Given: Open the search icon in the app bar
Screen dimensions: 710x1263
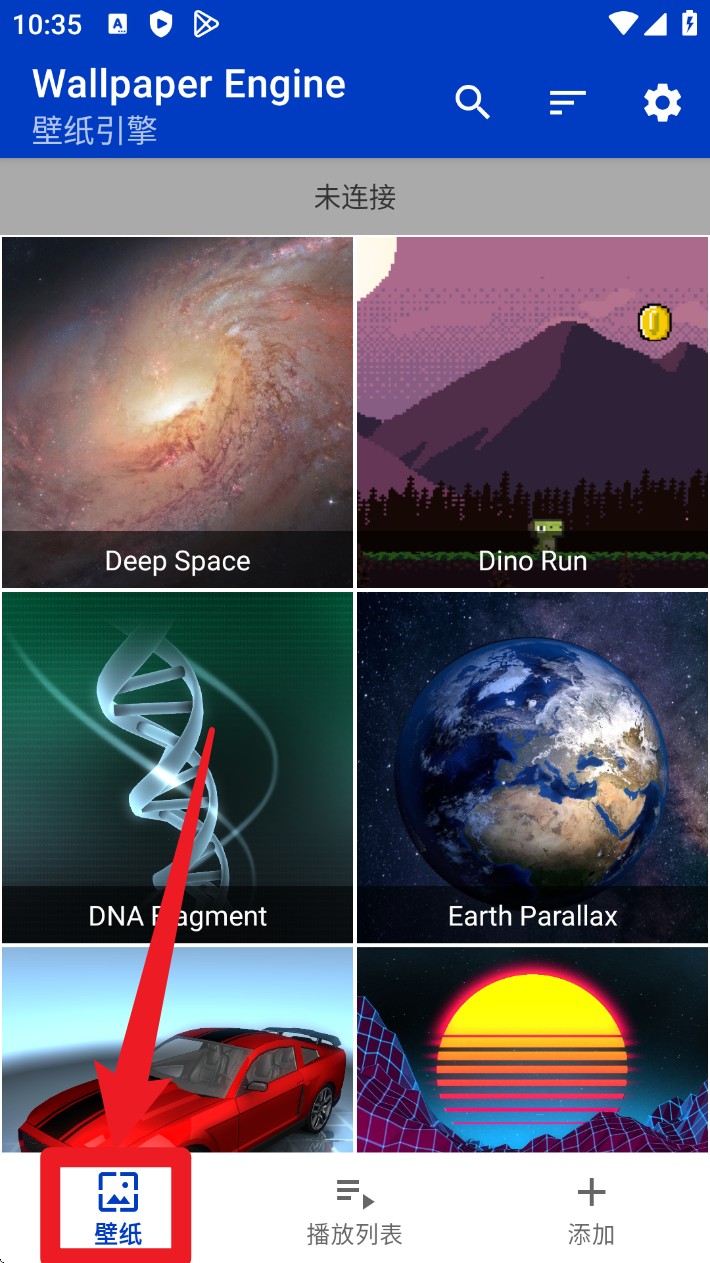Looking at the screenshot, I should (x=472, y=102).
